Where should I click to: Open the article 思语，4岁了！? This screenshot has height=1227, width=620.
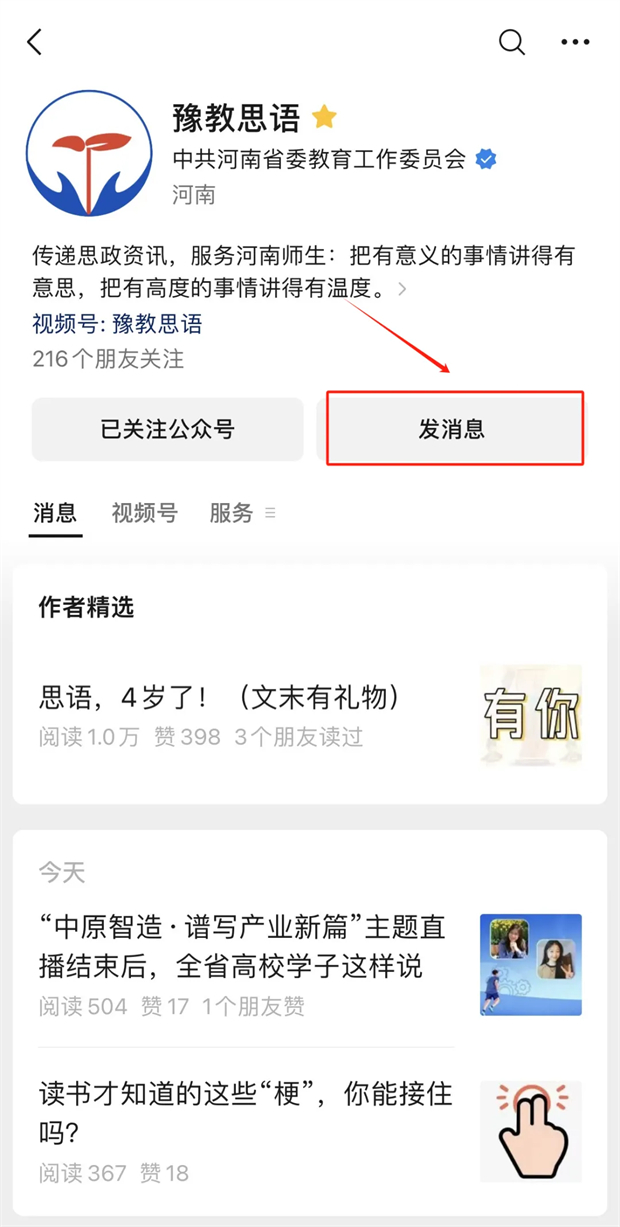pyautogui.click(x=220, y=698)
